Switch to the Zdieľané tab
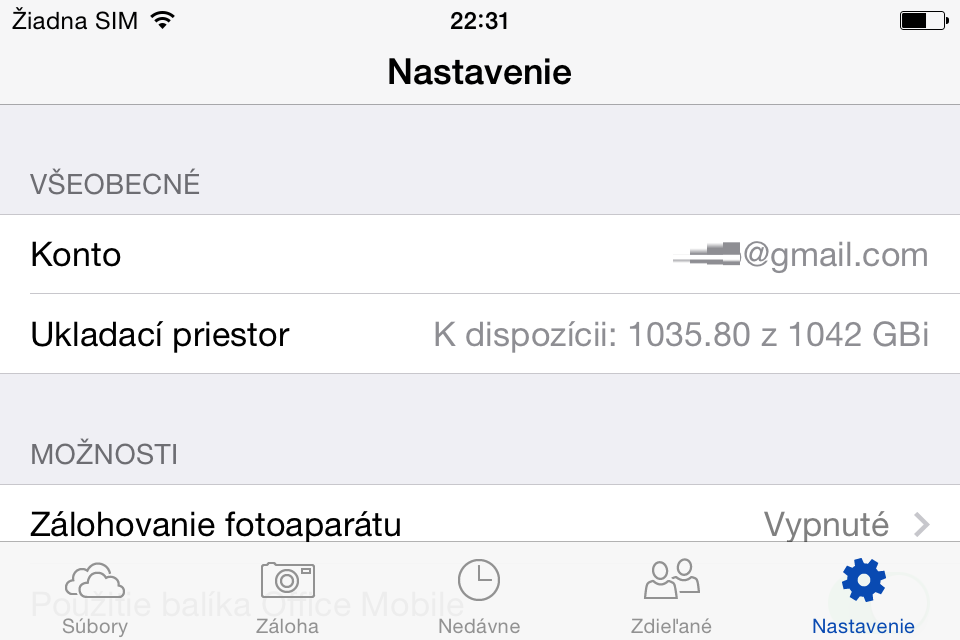Screen dimensions: 960x640 coord(671,595)
